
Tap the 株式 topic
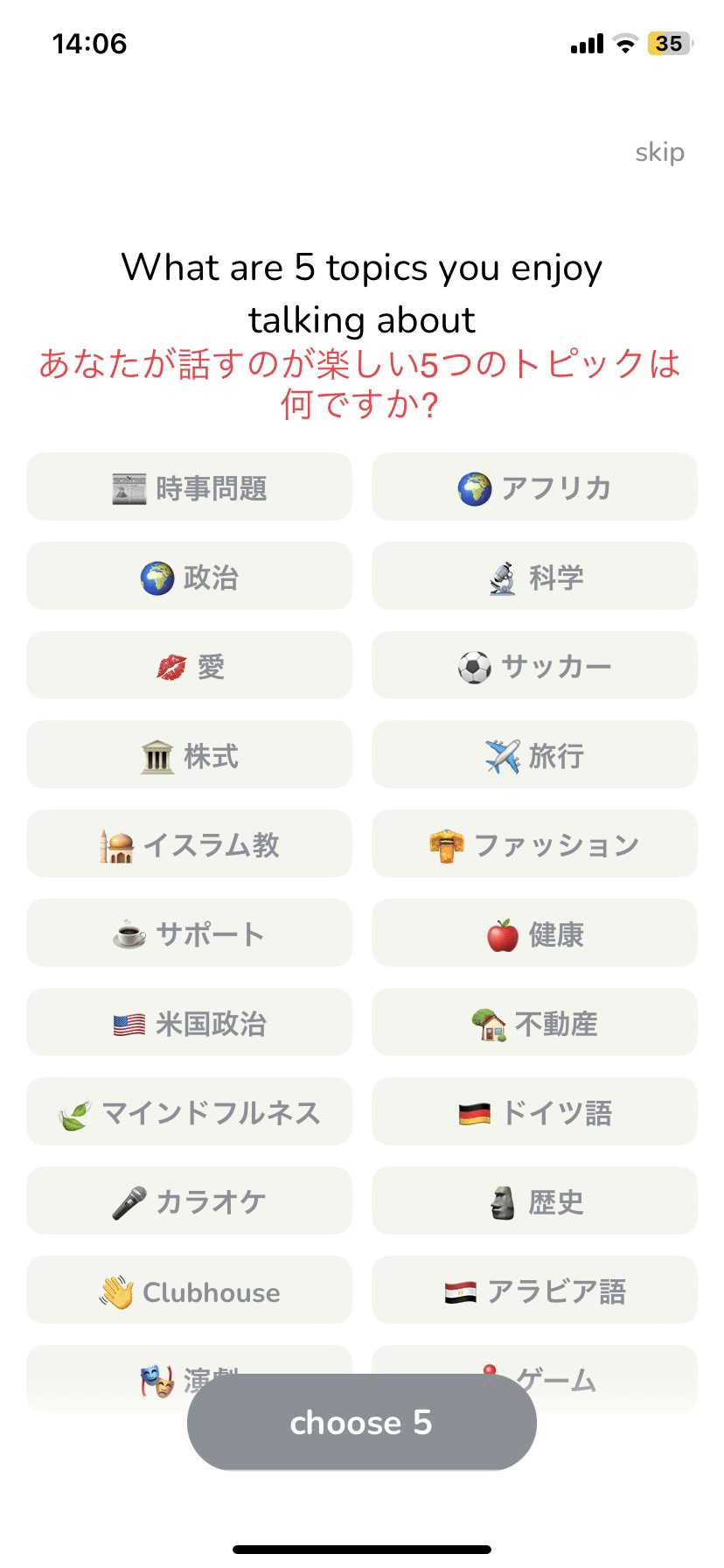189,755
